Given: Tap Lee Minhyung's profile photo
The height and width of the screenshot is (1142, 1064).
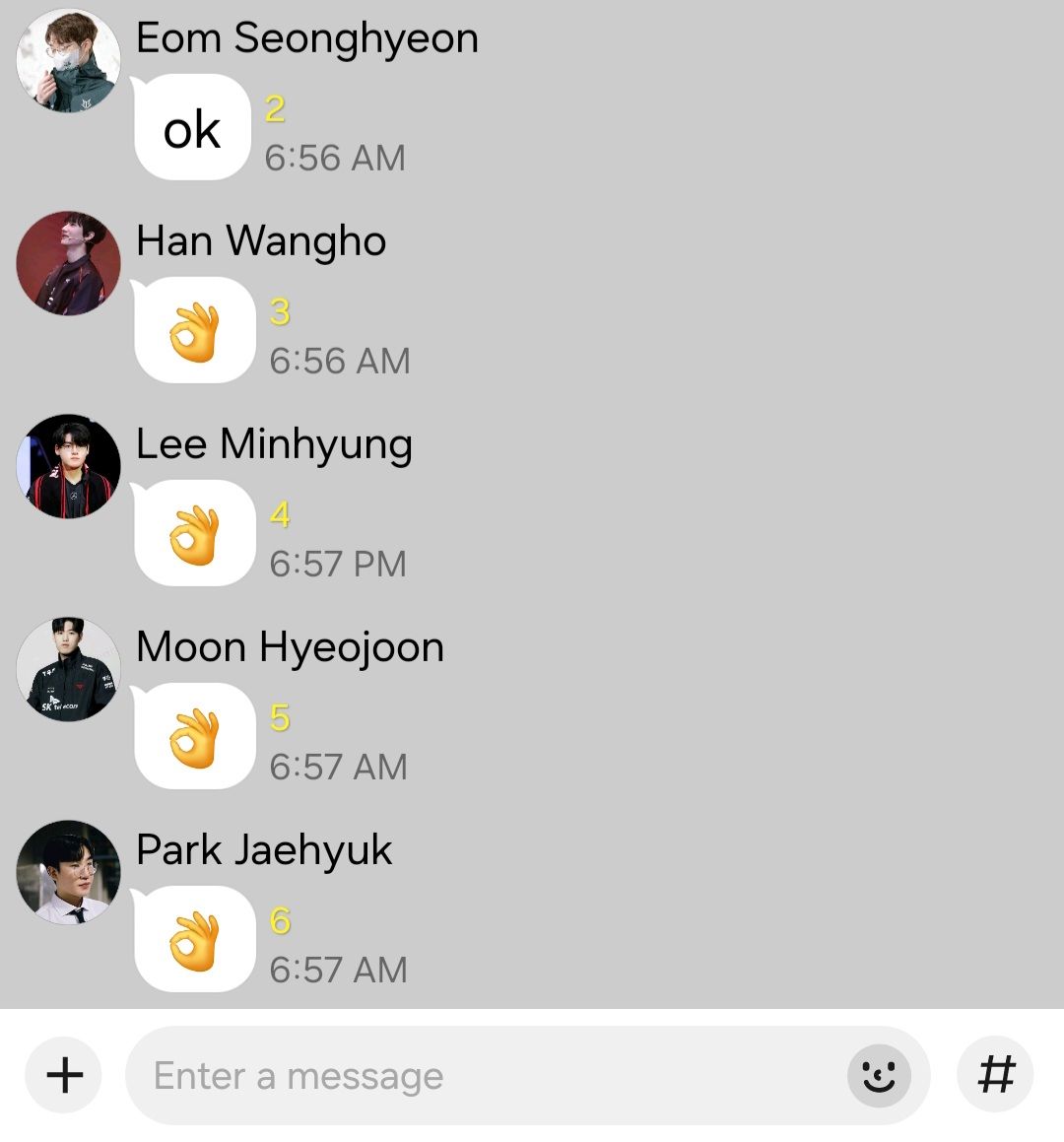Looking at the screenshot, I should pos(68,466).
